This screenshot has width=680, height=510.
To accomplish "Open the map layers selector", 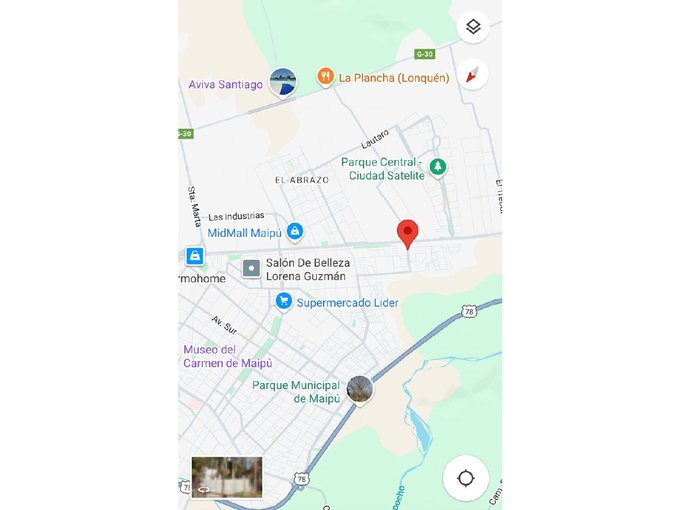I will coord(473,27).
